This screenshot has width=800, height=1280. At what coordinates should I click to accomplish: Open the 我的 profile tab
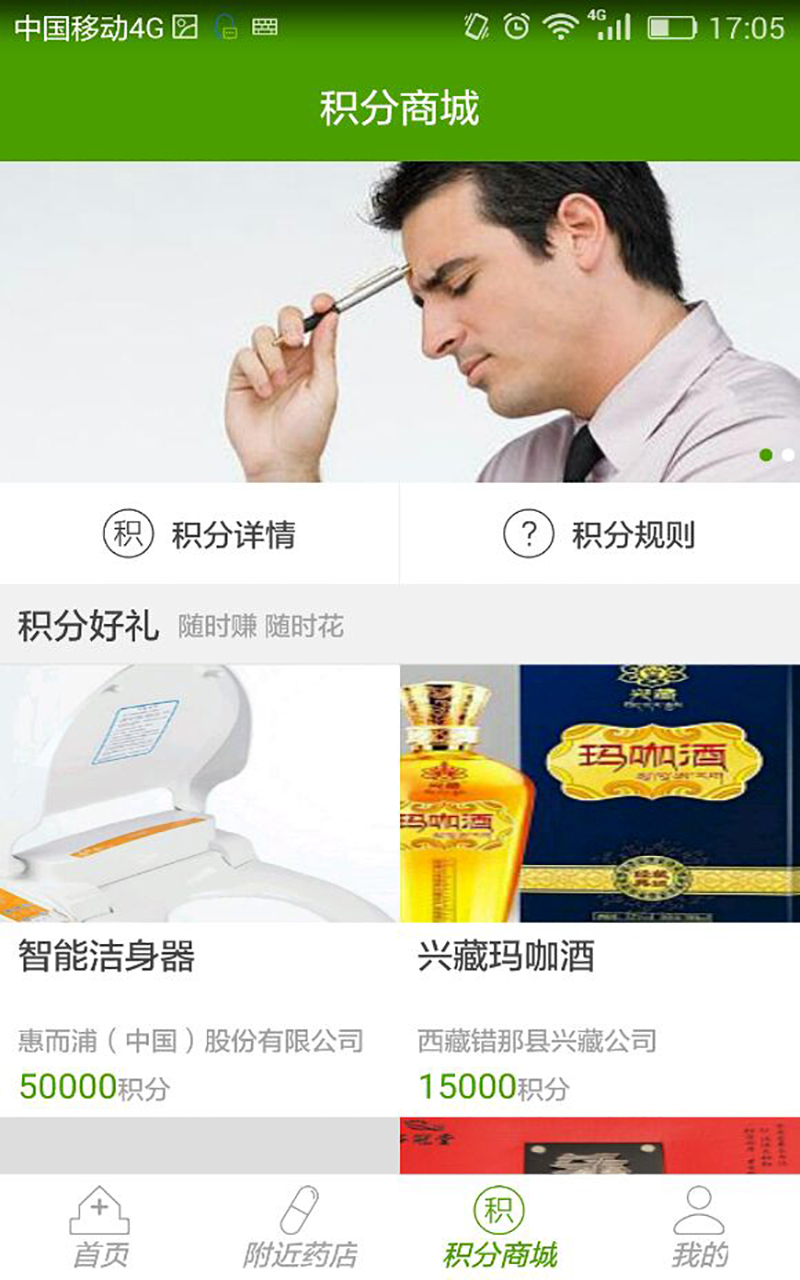point(700,1228)
